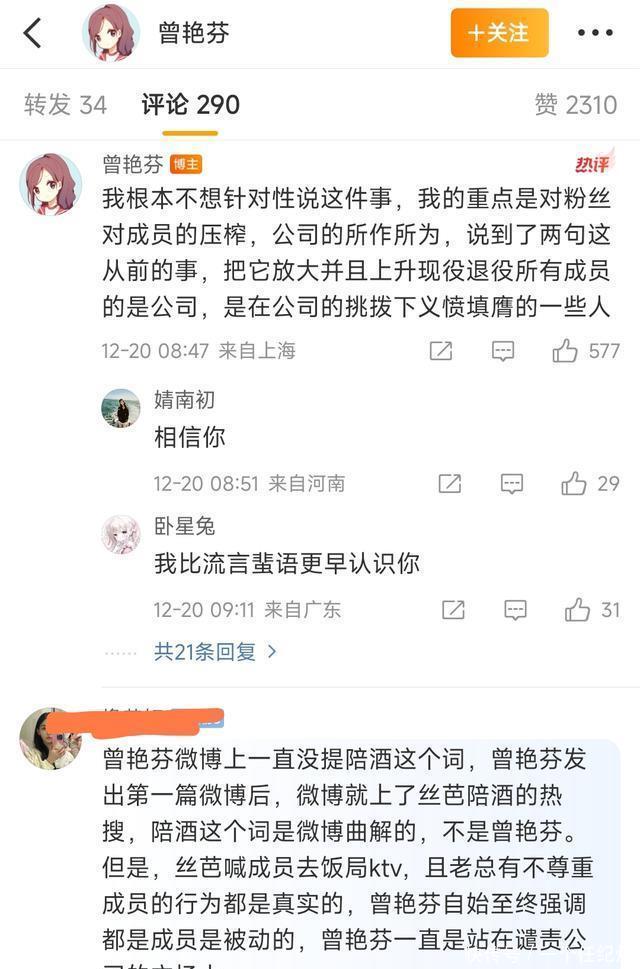Like 靖南初's reply with 29 likes
The width and height of the screenshot is (640, 969).
coord(574,484)
